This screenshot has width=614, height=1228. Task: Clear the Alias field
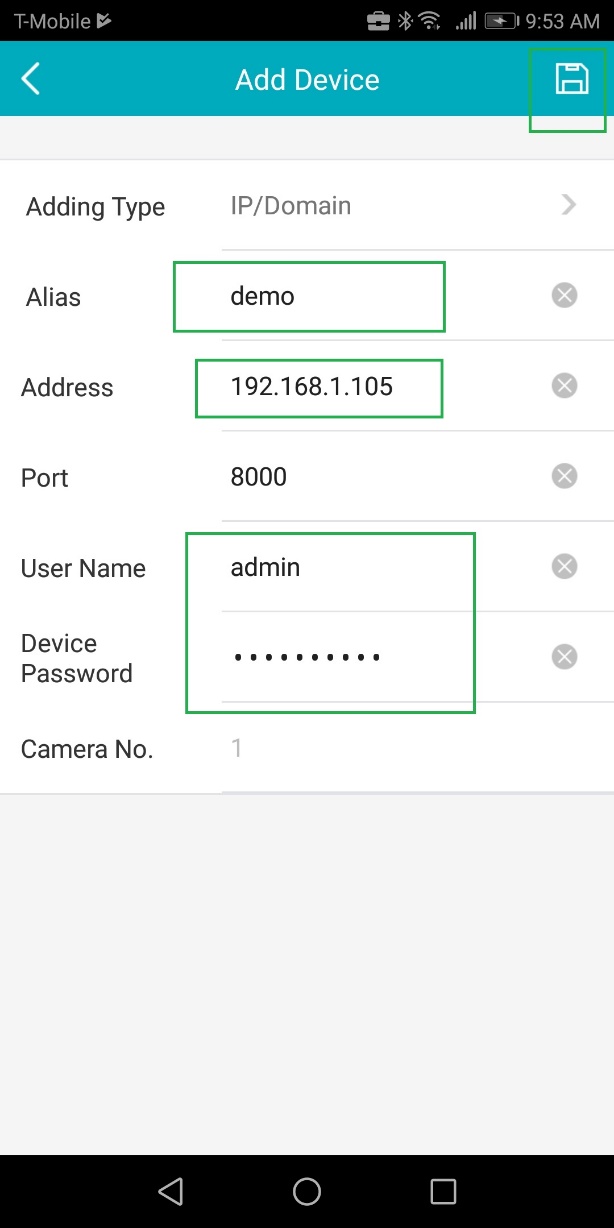(x=565, y=295)
